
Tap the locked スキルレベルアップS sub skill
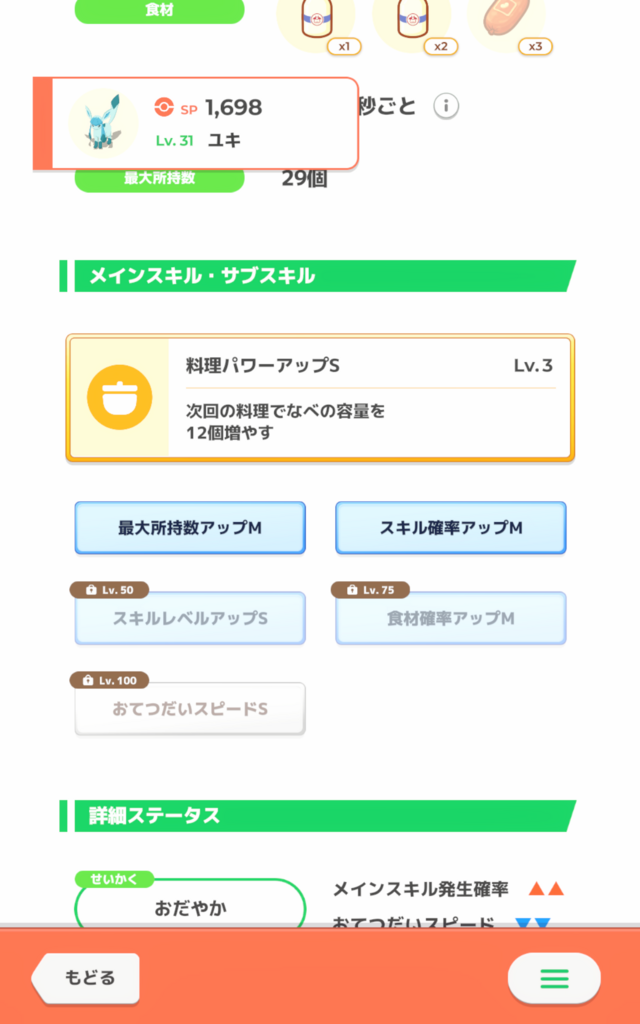click(x=190, y=618)
